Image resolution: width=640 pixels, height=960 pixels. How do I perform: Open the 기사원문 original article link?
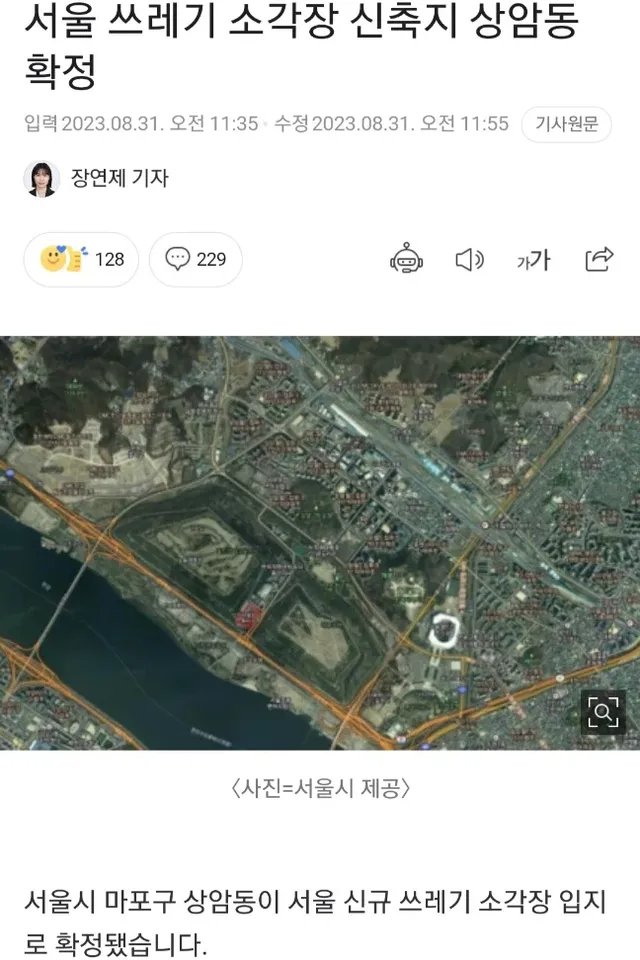[567, 124]
